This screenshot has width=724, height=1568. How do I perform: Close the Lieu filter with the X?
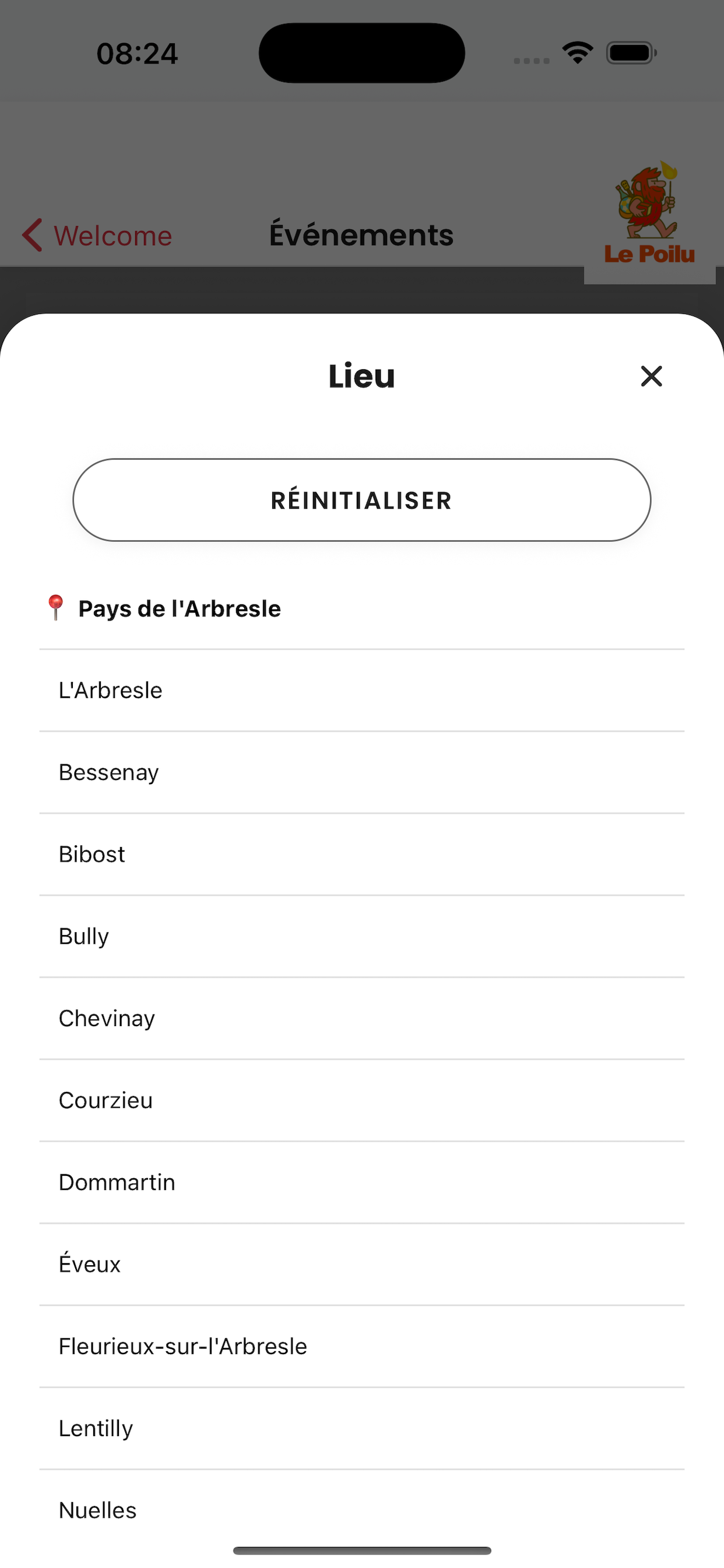[x=651, y=376]
